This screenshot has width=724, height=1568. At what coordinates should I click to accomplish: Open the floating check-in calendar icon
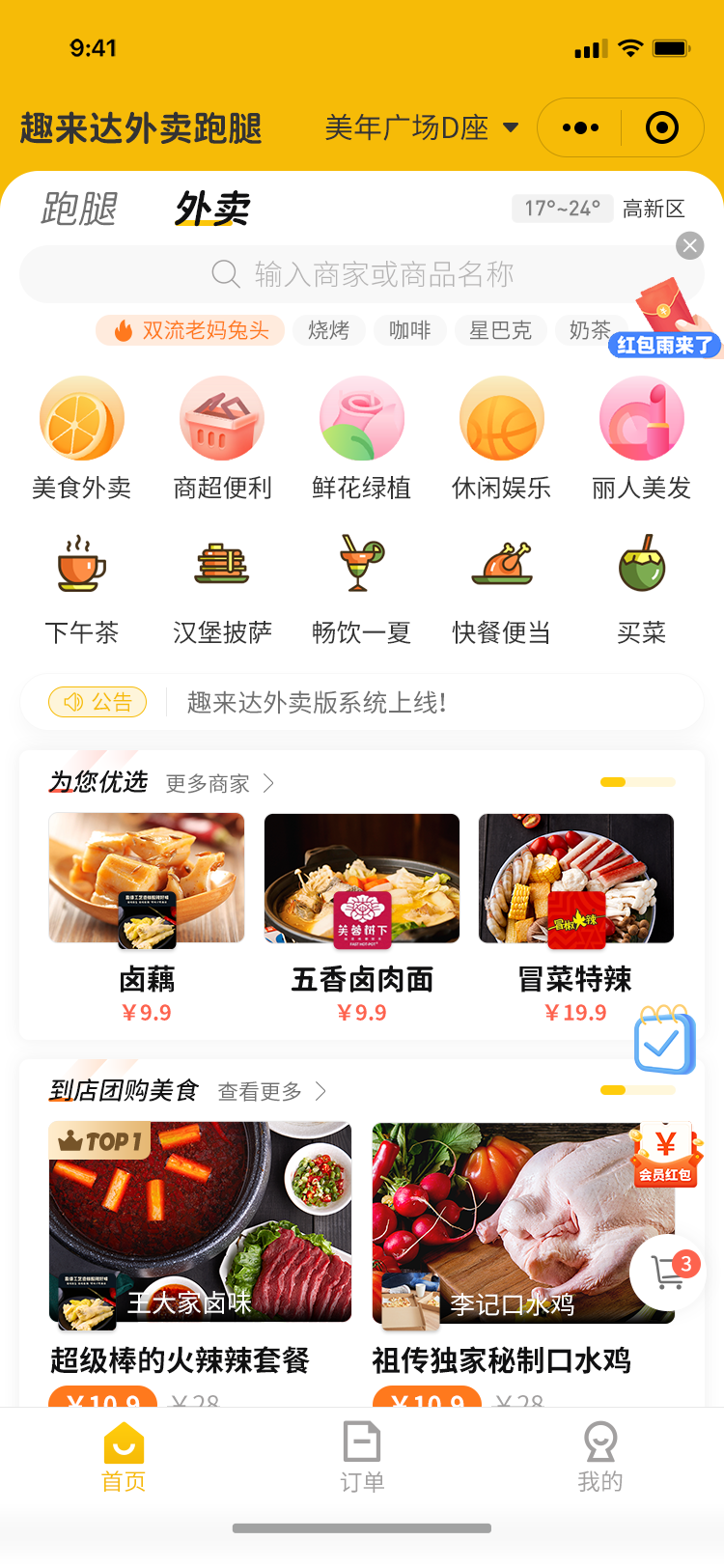pyautogui.click(x=665, y=1040)
